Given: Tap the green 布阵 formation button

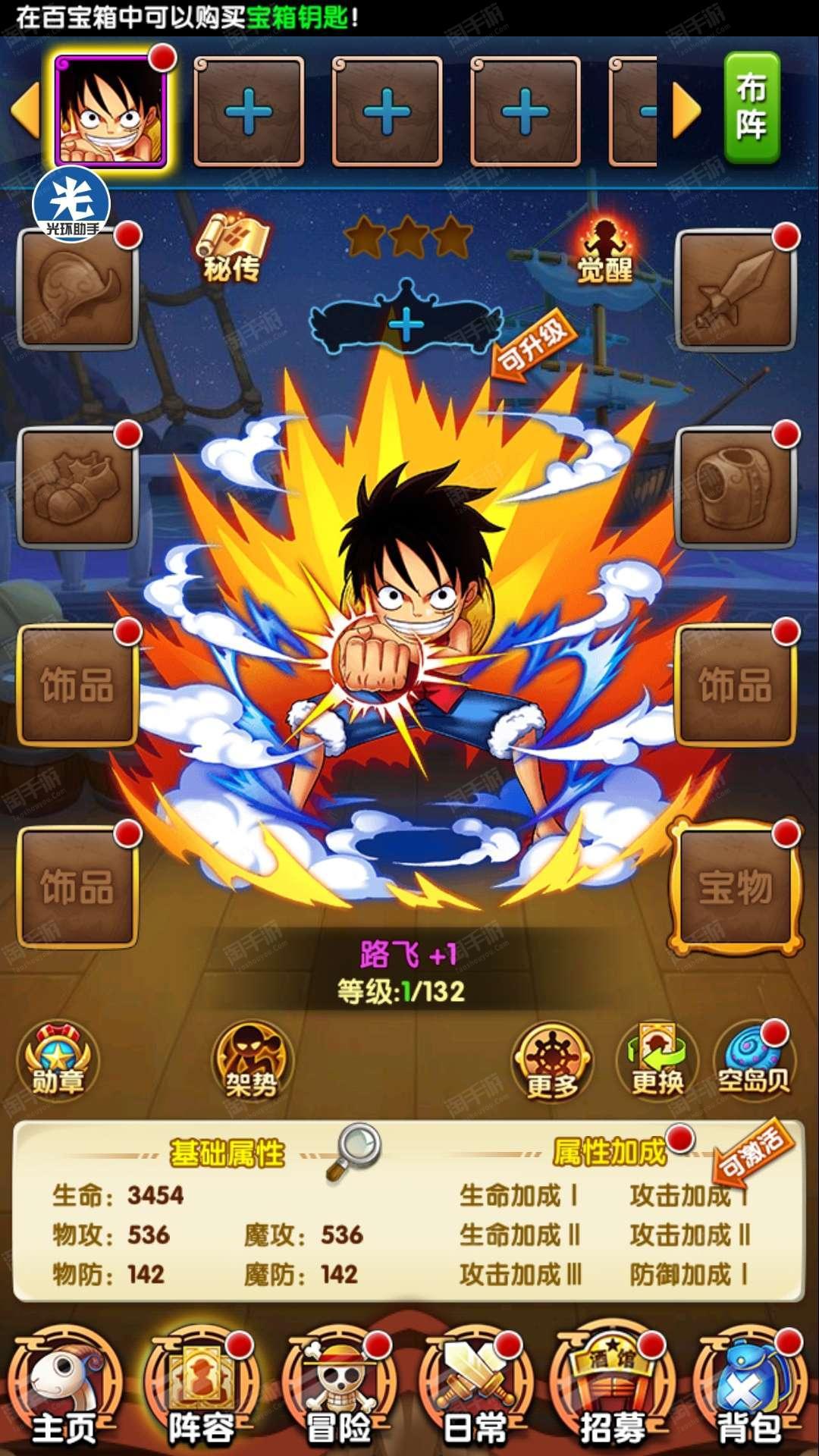Looking at the screenshot, I should click(751, 108).
